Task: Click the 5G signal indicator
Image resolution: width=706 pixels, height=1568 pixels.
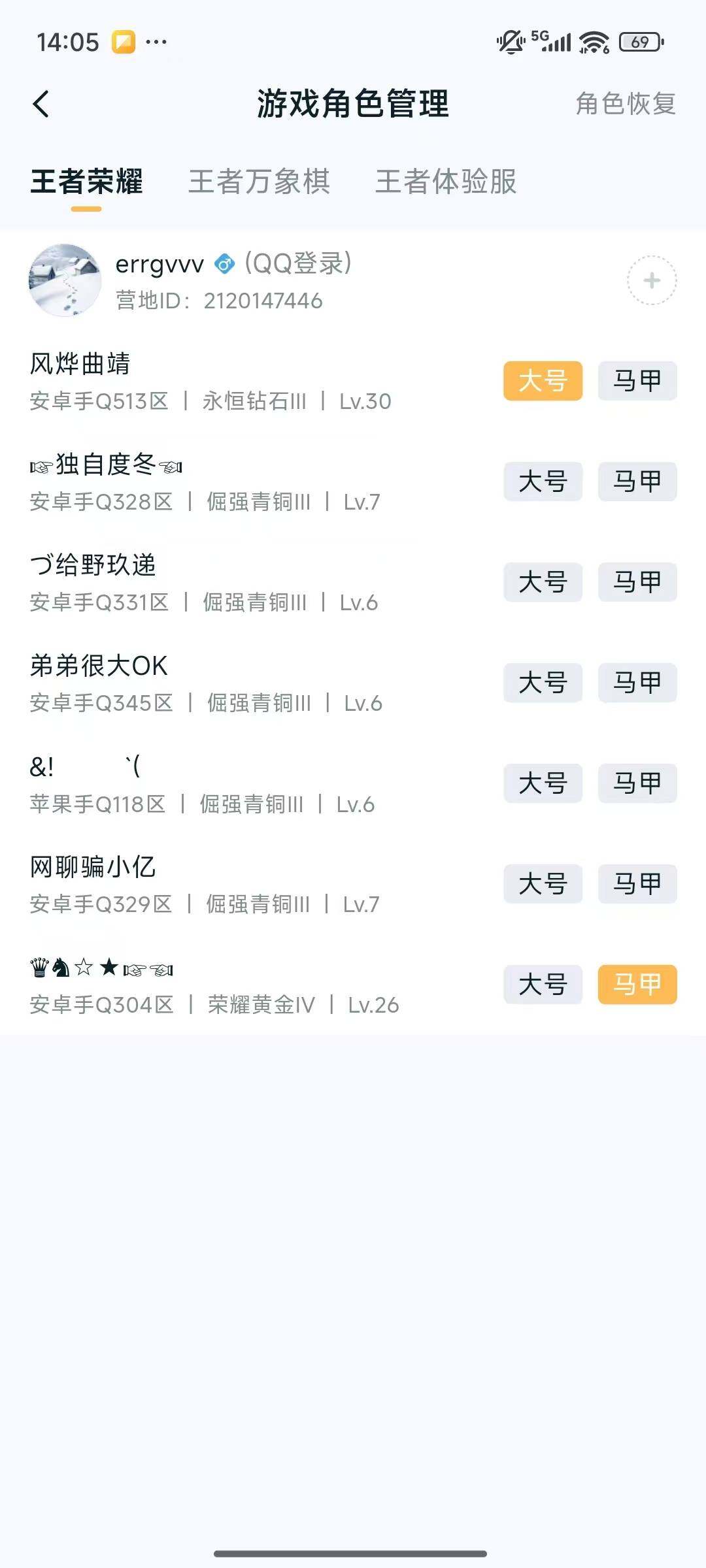Action: 552,41
